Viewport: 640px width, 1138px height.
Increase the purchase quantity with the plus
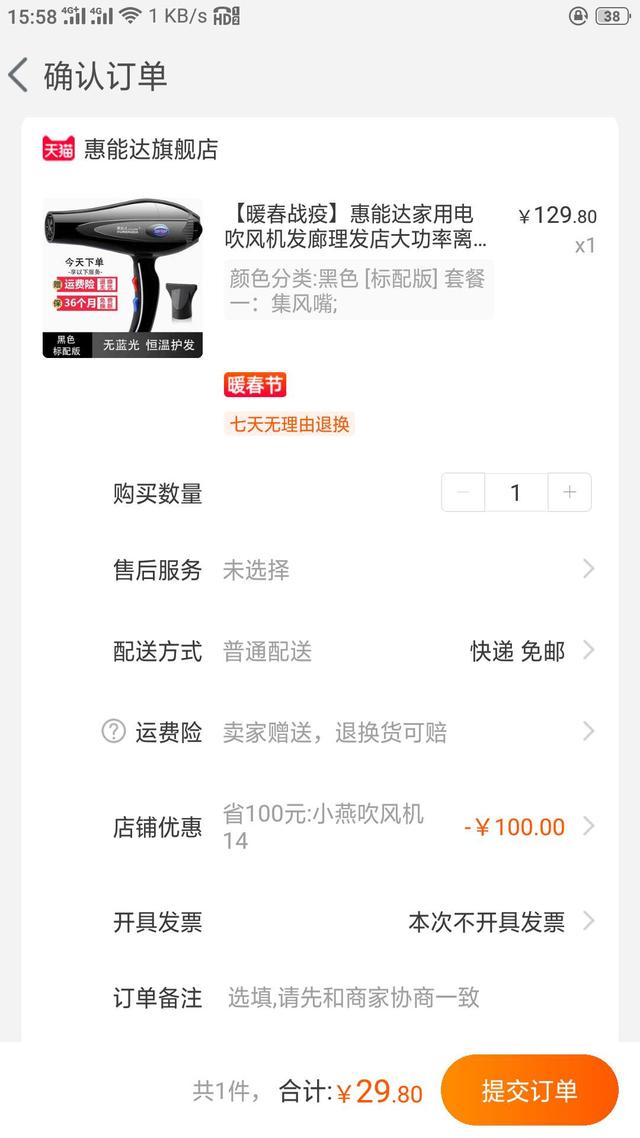[569, 492]
